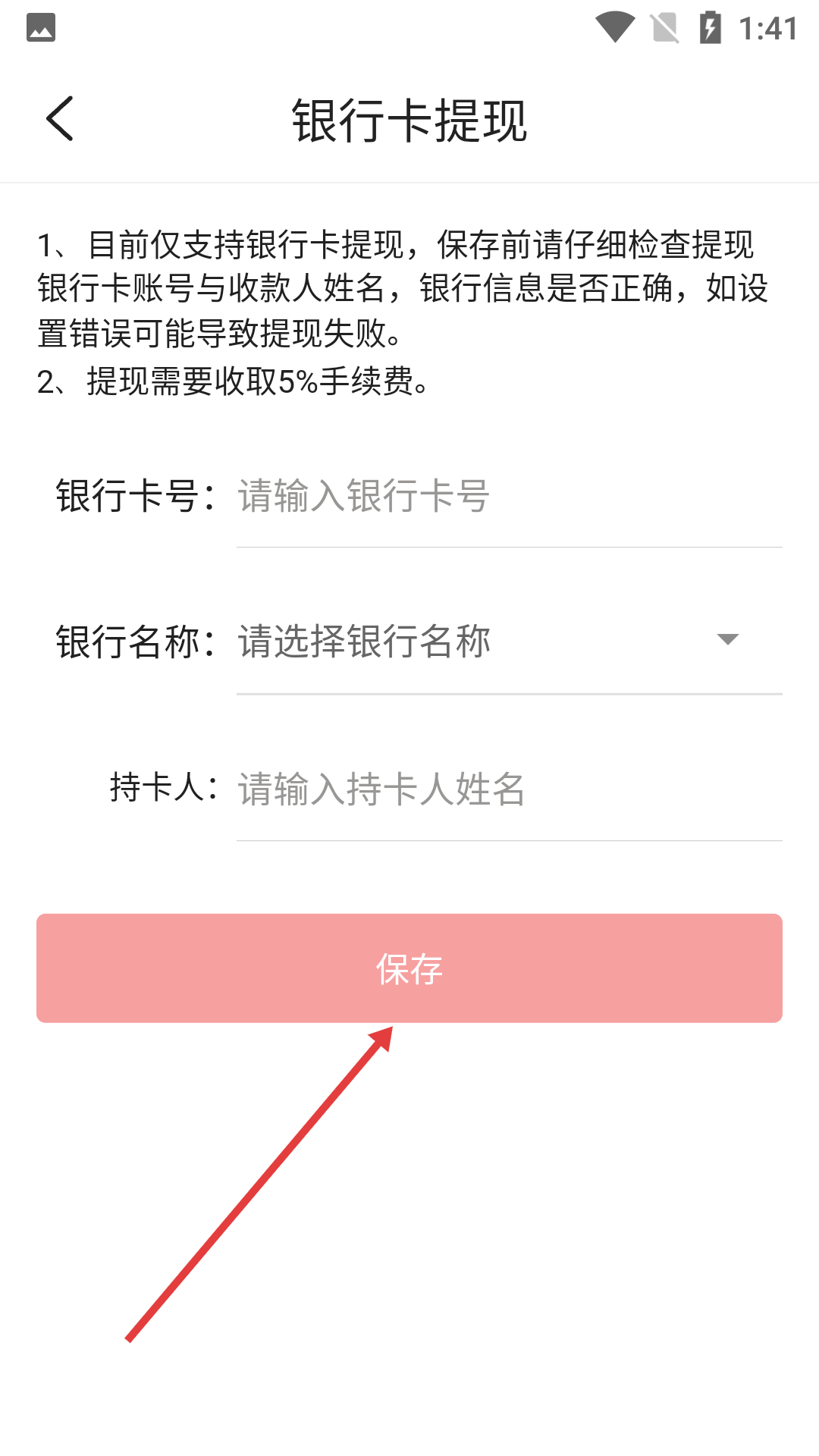
Task: Click the battery charging icon
Action: pos(709,28)
